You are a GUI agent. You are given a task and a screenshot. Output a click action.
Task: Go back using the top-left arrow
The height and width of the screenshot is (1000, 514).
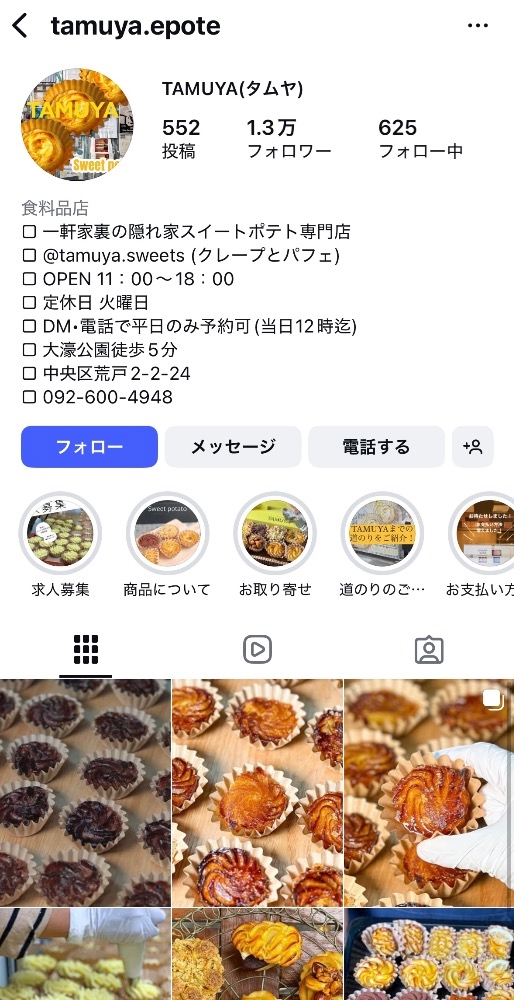tap(20, 26)
